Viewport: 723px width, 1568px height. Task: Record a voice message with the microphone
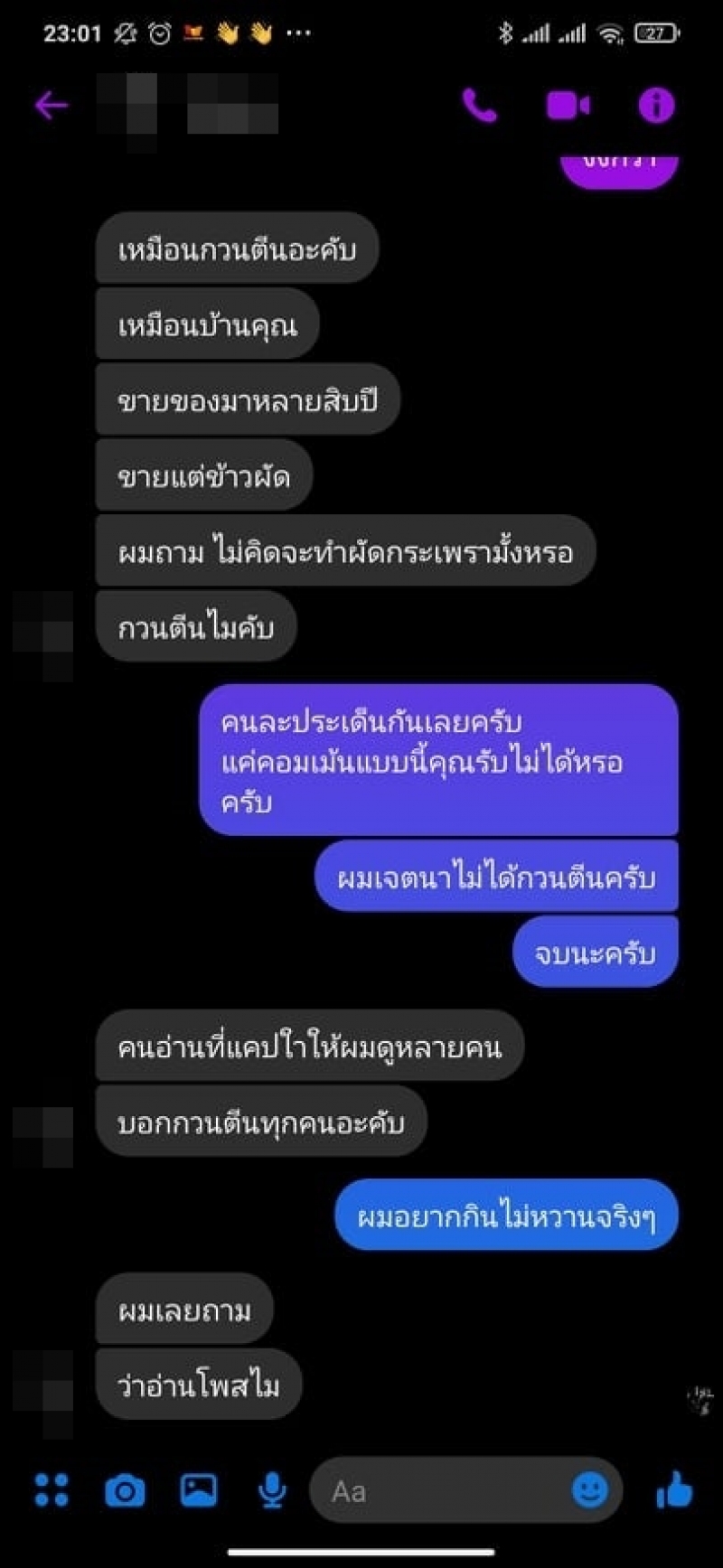tap(272, 1491)
